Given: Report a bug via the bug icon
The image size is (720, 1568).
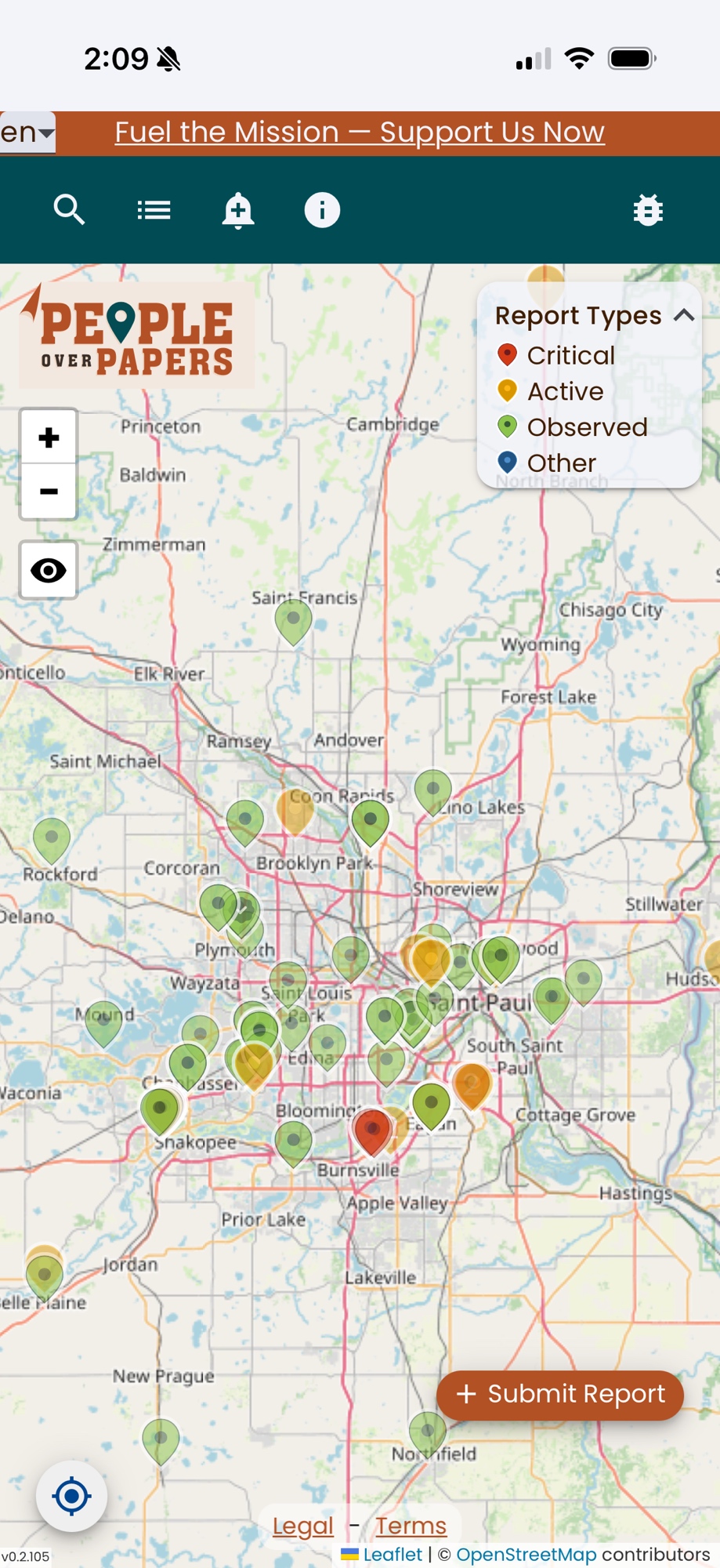Looking at the screenshot, I should (x=648, y=210).
